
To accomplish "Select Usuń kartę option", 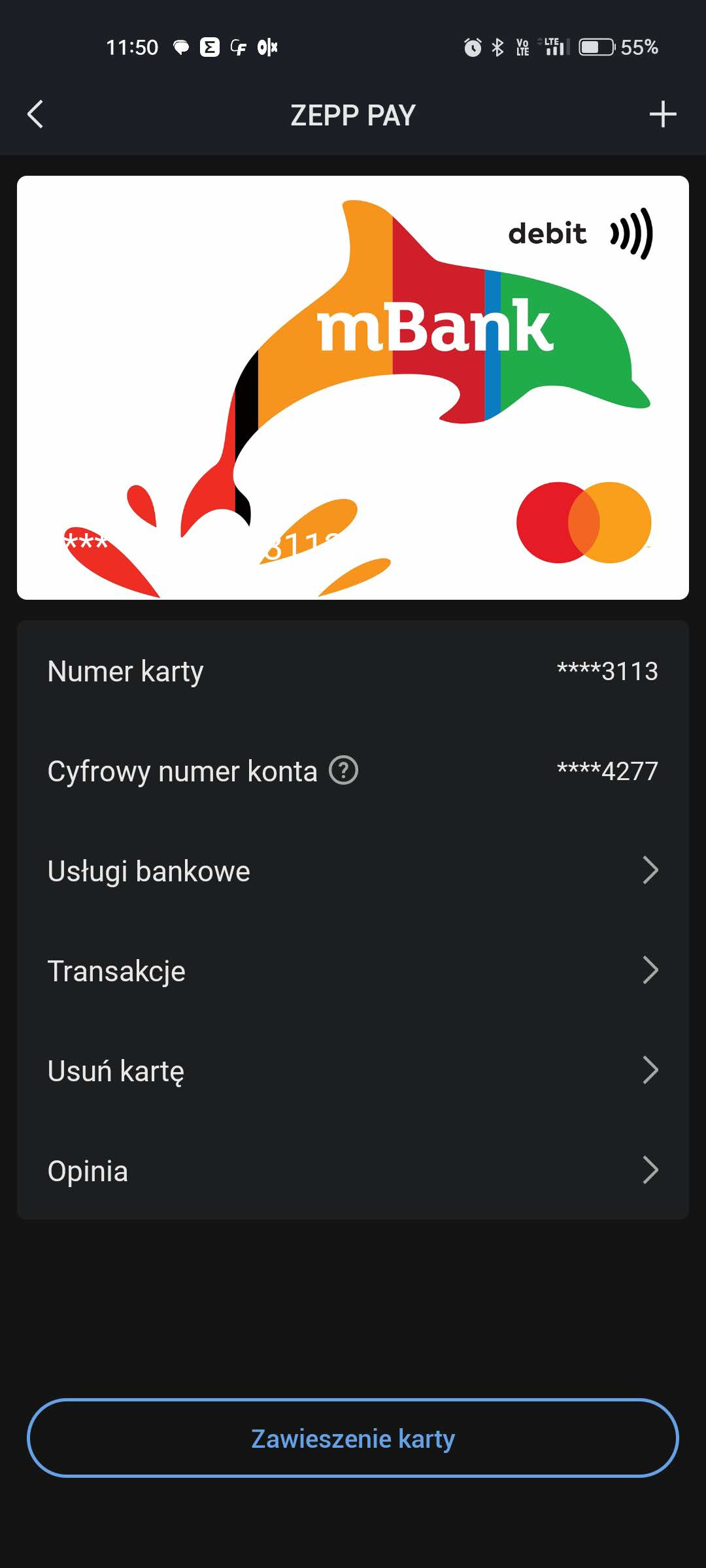I will coord(353,1071).
